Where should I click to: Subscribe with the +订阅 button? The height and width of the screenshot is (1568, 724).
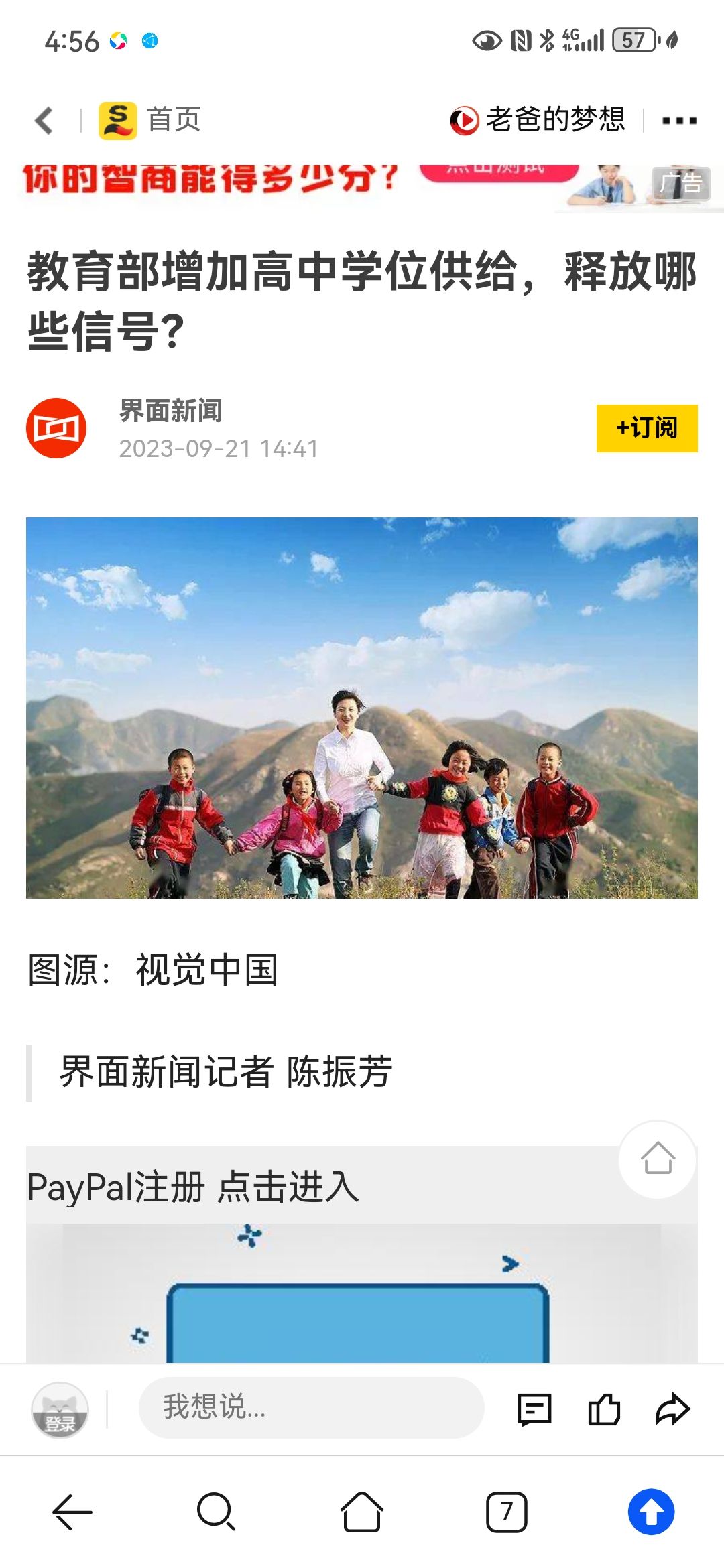click(x=646, y=428)
